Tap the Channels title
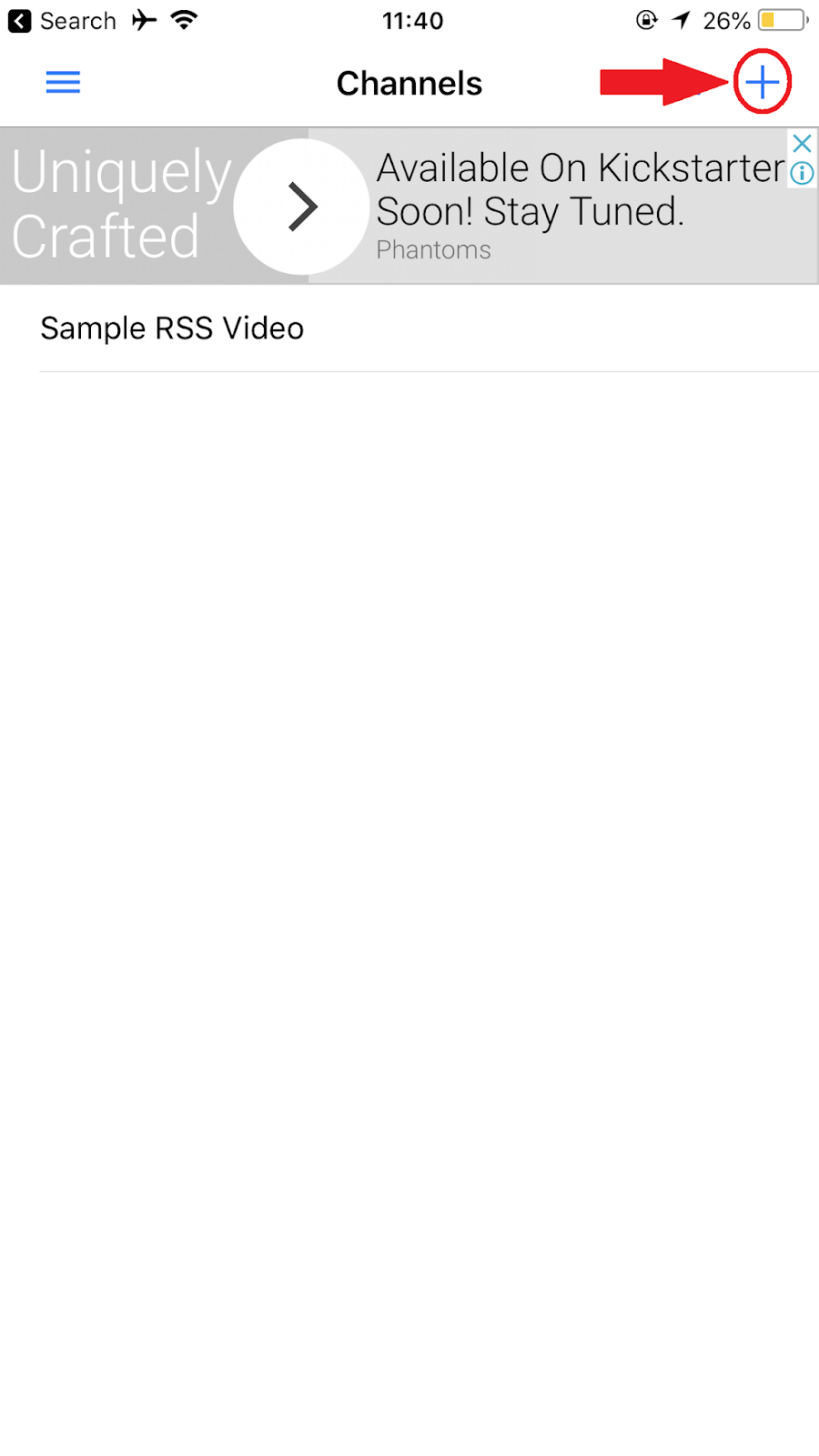 pyautogui.click(x=409, y=82)
